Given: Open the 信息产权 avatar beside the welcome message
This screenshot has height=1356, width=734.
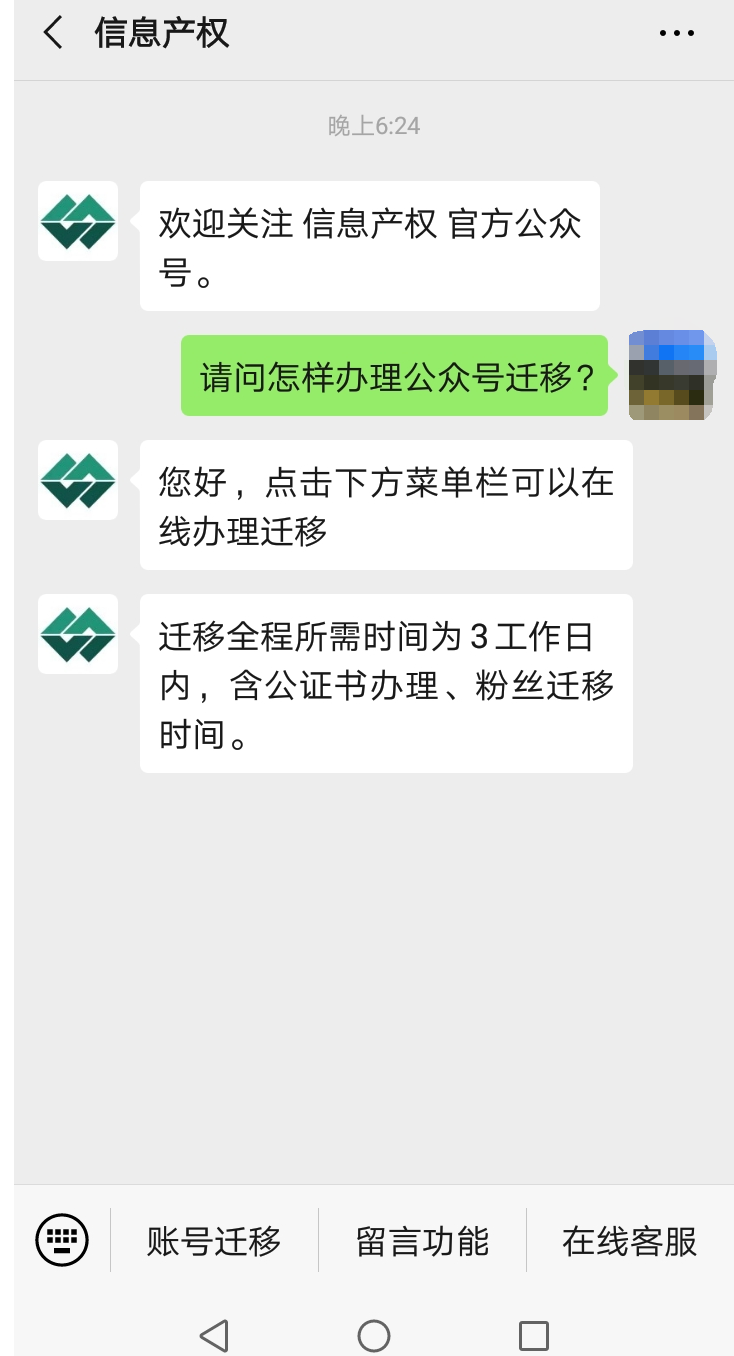Looking at the screenshot, I should pos(78,221).
